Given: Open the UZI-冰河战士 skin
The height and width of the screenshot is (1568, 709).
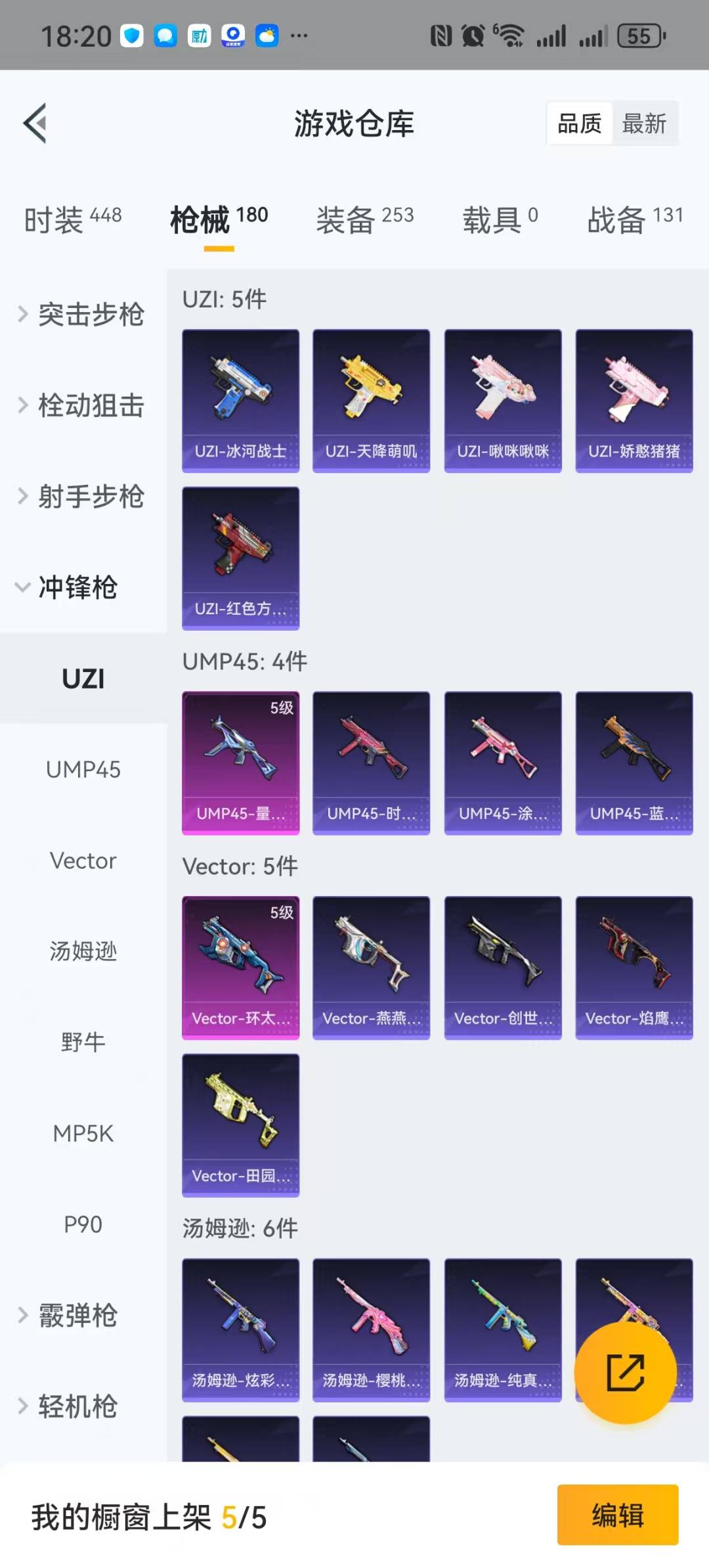Looking at the screenshot, I should [x=241, y=401].
